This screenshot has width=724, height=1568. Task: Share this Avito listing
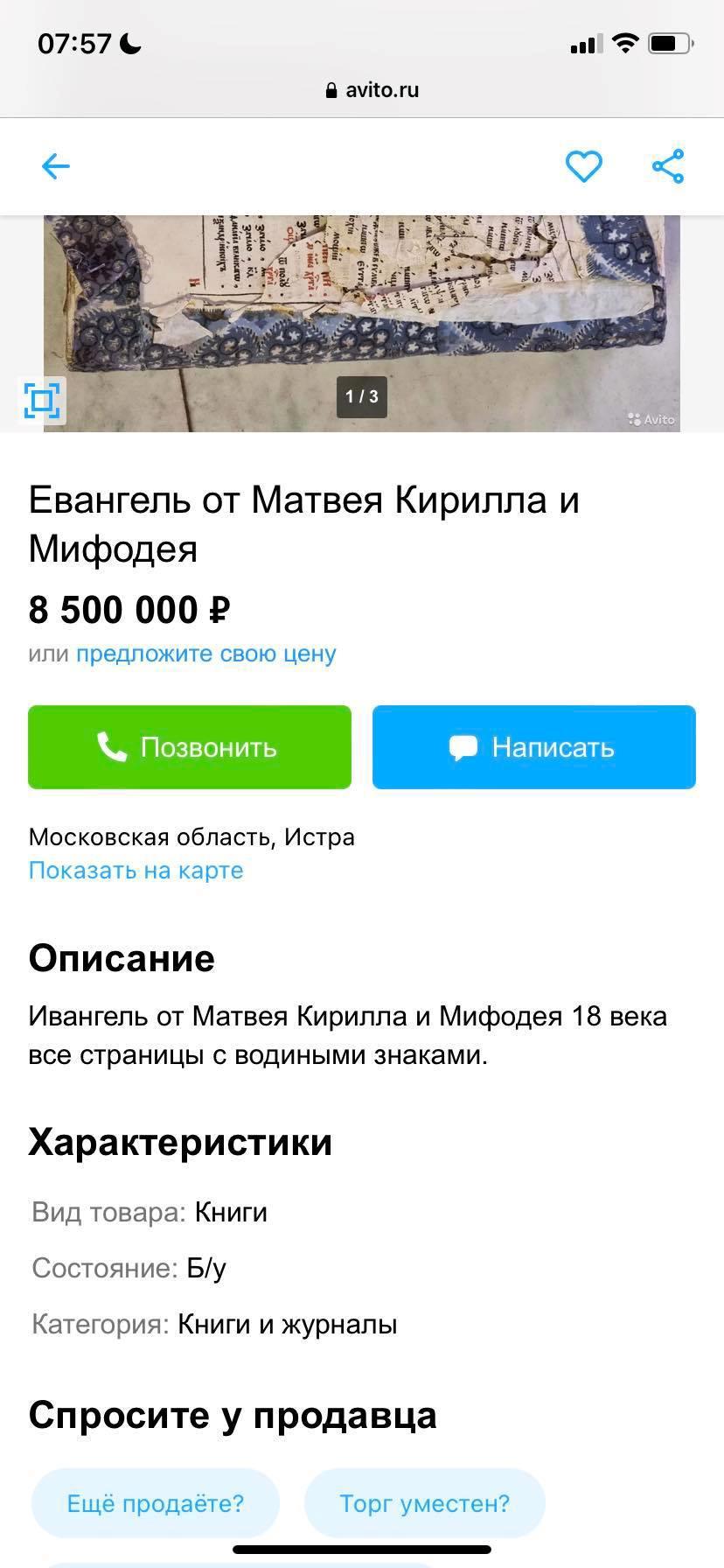(668, 166)
